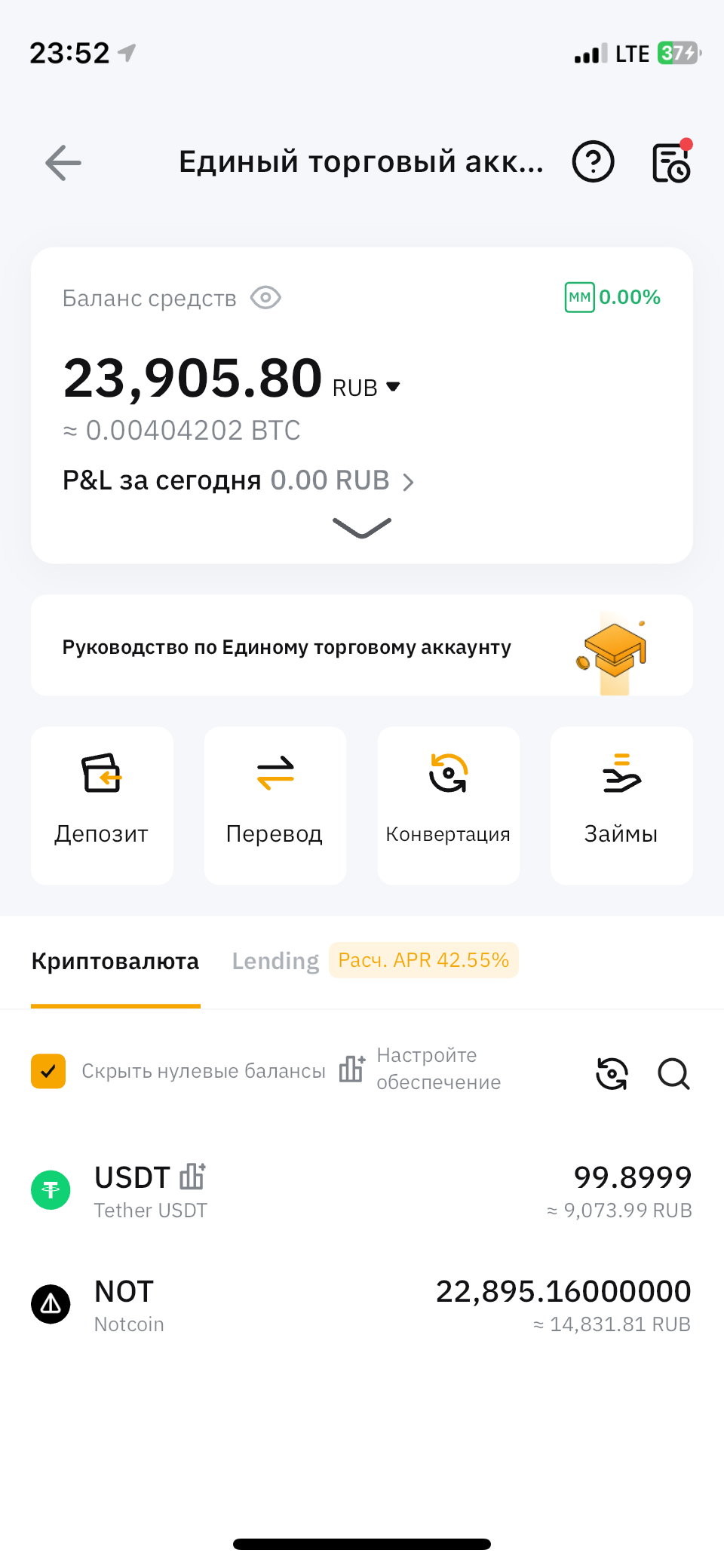The width and height of the screenshot is (724, 1568).
Task: Open the help question mark icon
Action: [594, 162]
